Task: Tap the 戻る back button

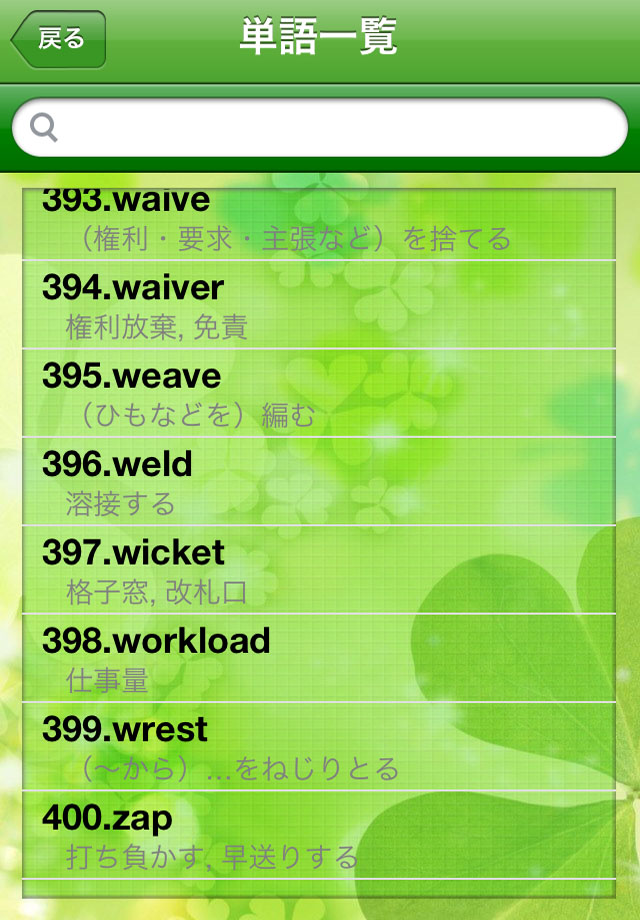Action: coord(58,40)
